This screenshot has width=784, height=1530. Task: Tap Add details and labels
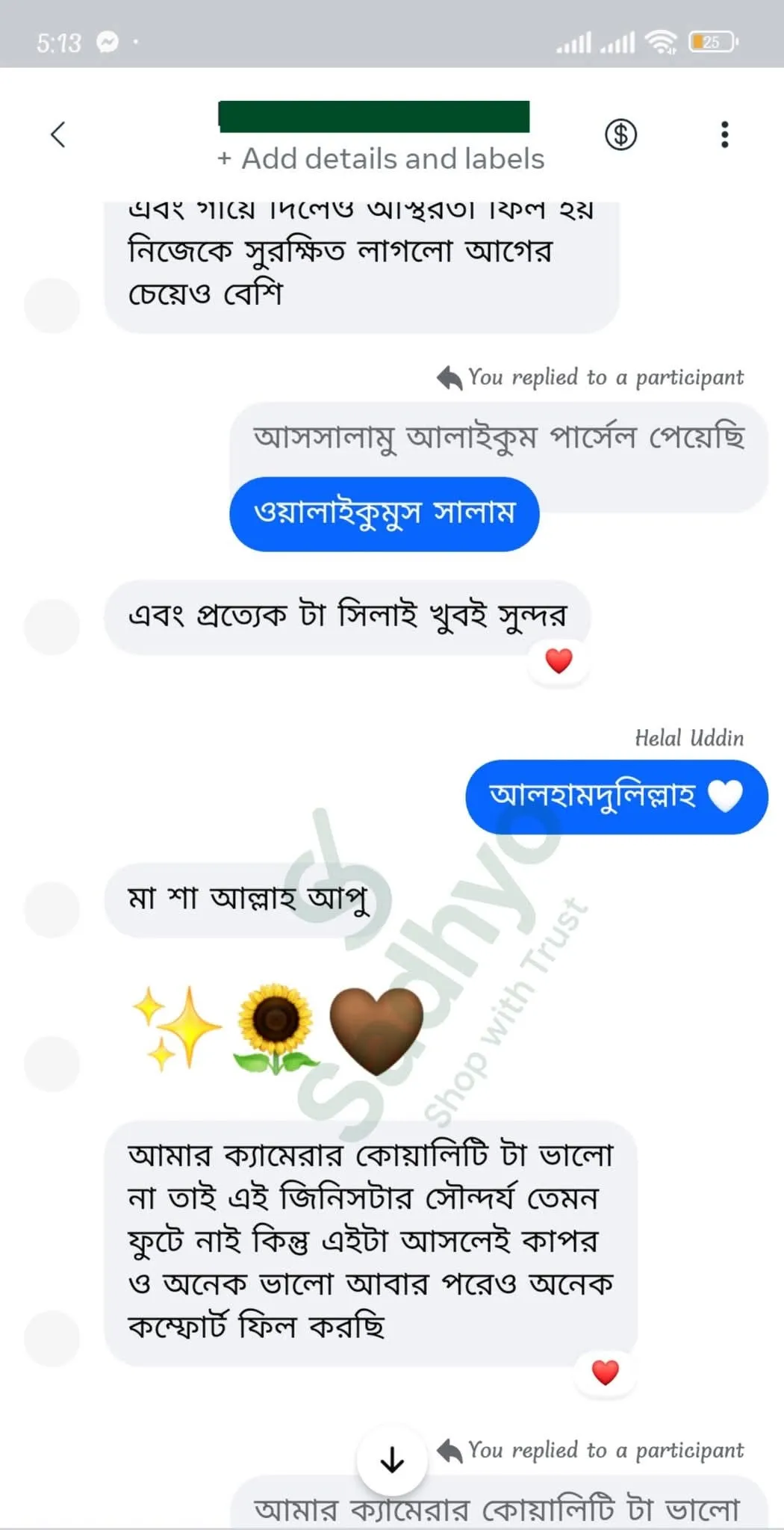coord(381,159)
